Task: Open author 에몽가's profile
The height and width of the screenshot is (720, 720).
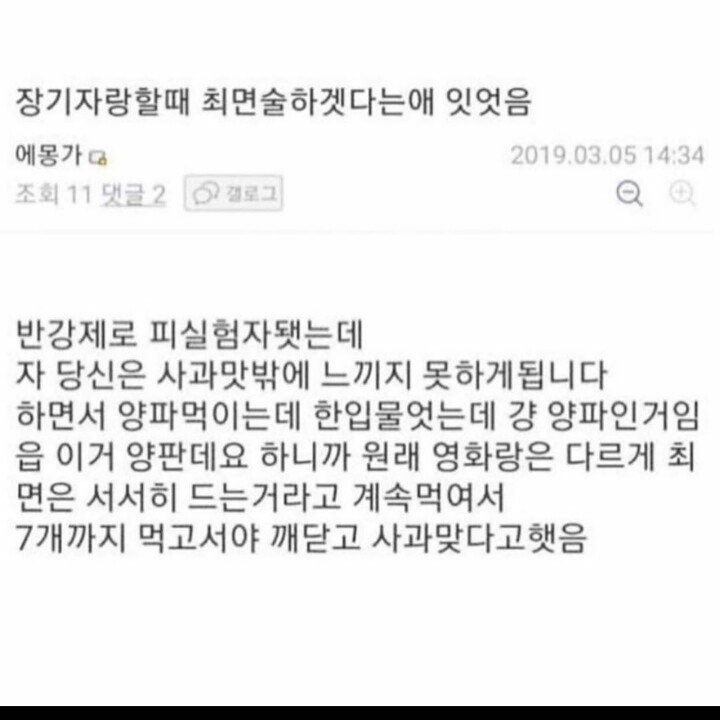Action: tap(50, 156)
